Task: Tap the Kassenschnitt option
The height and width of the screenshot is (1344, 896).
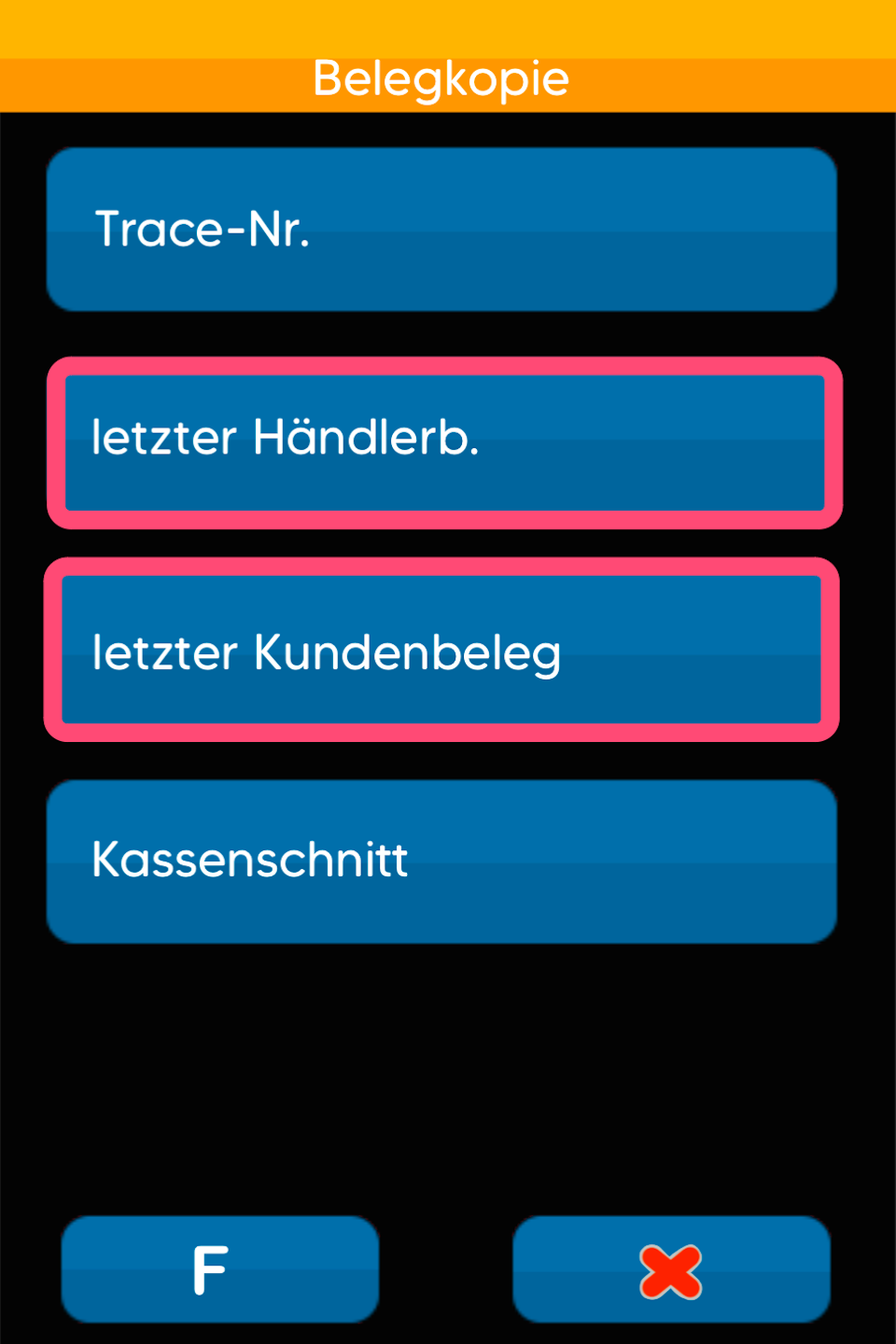Action: pyautogui.click(x=441, y=861)
